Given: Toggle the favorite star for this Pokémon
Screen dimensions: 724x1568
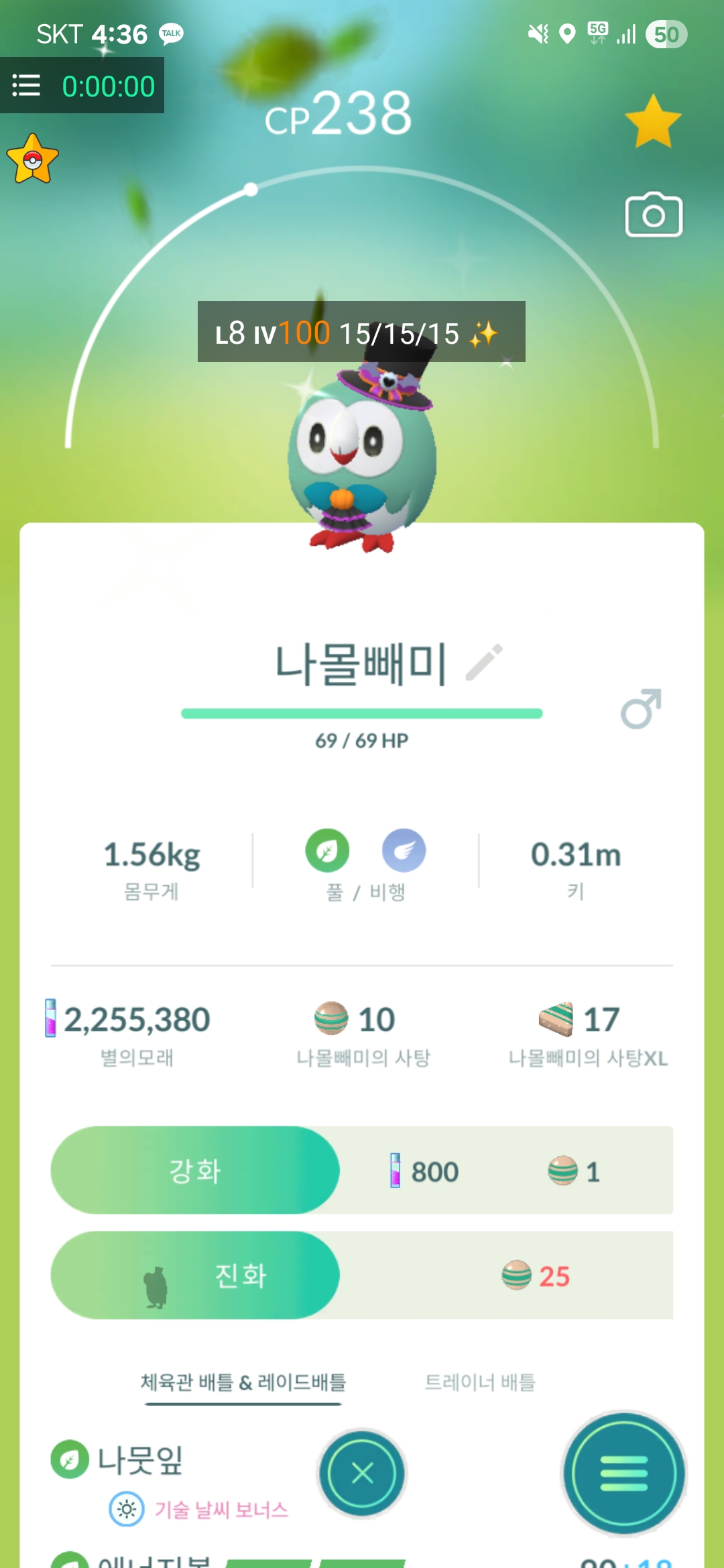Looking at the screenshot, I should (652, 122).
